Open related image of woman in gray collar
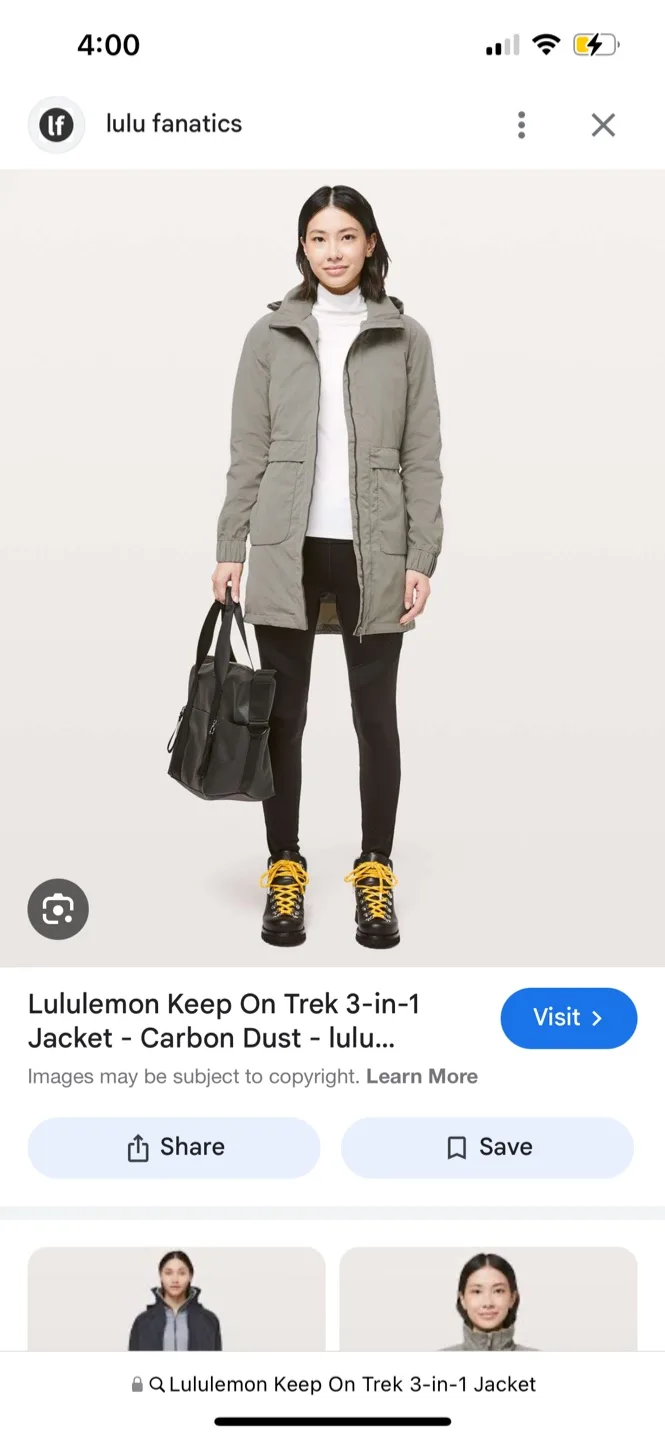 [488, 1298]
